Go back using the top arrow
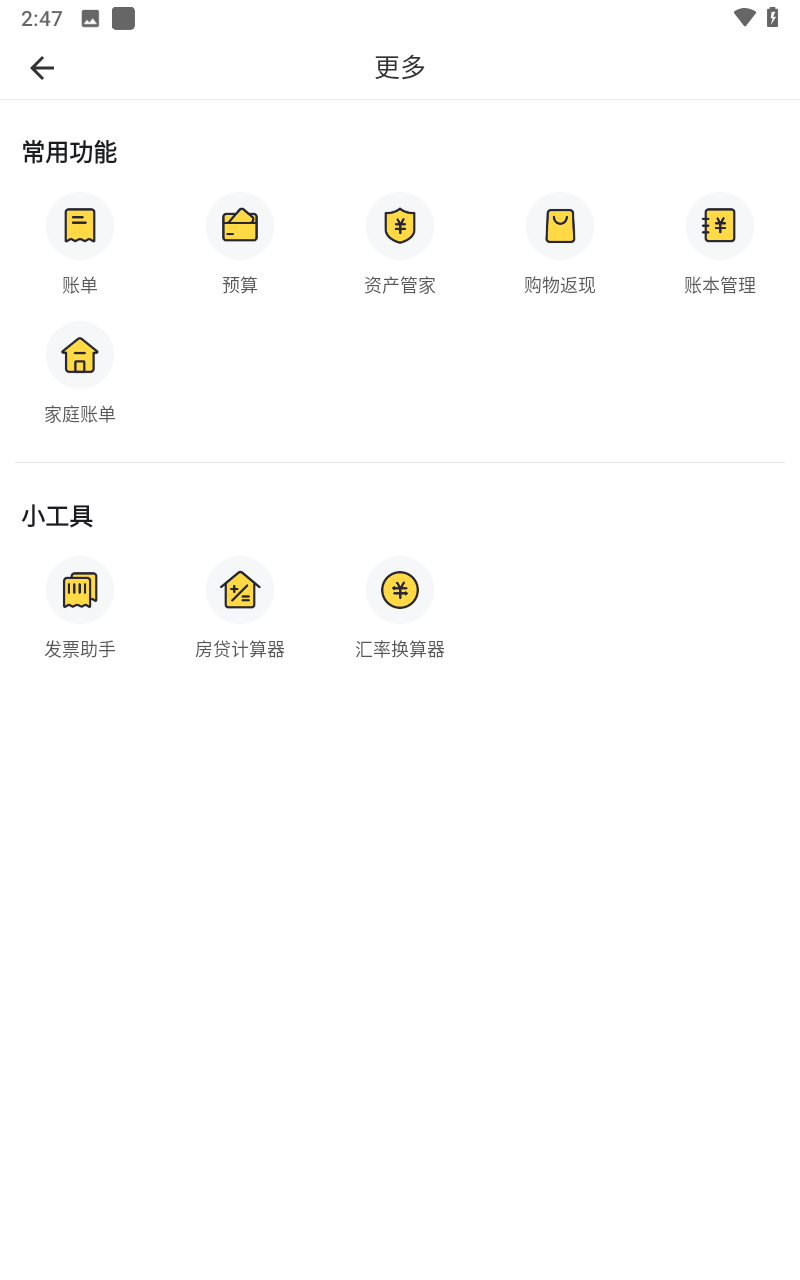The width and height of the screenshot is (800, 1280). [x=42, y=68]
